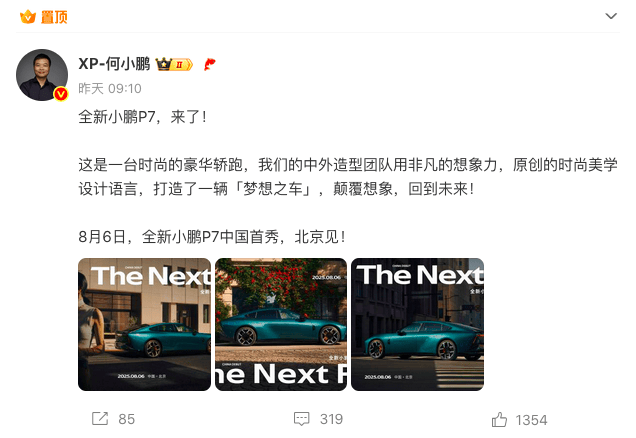Expand the post options chevron

612,17
